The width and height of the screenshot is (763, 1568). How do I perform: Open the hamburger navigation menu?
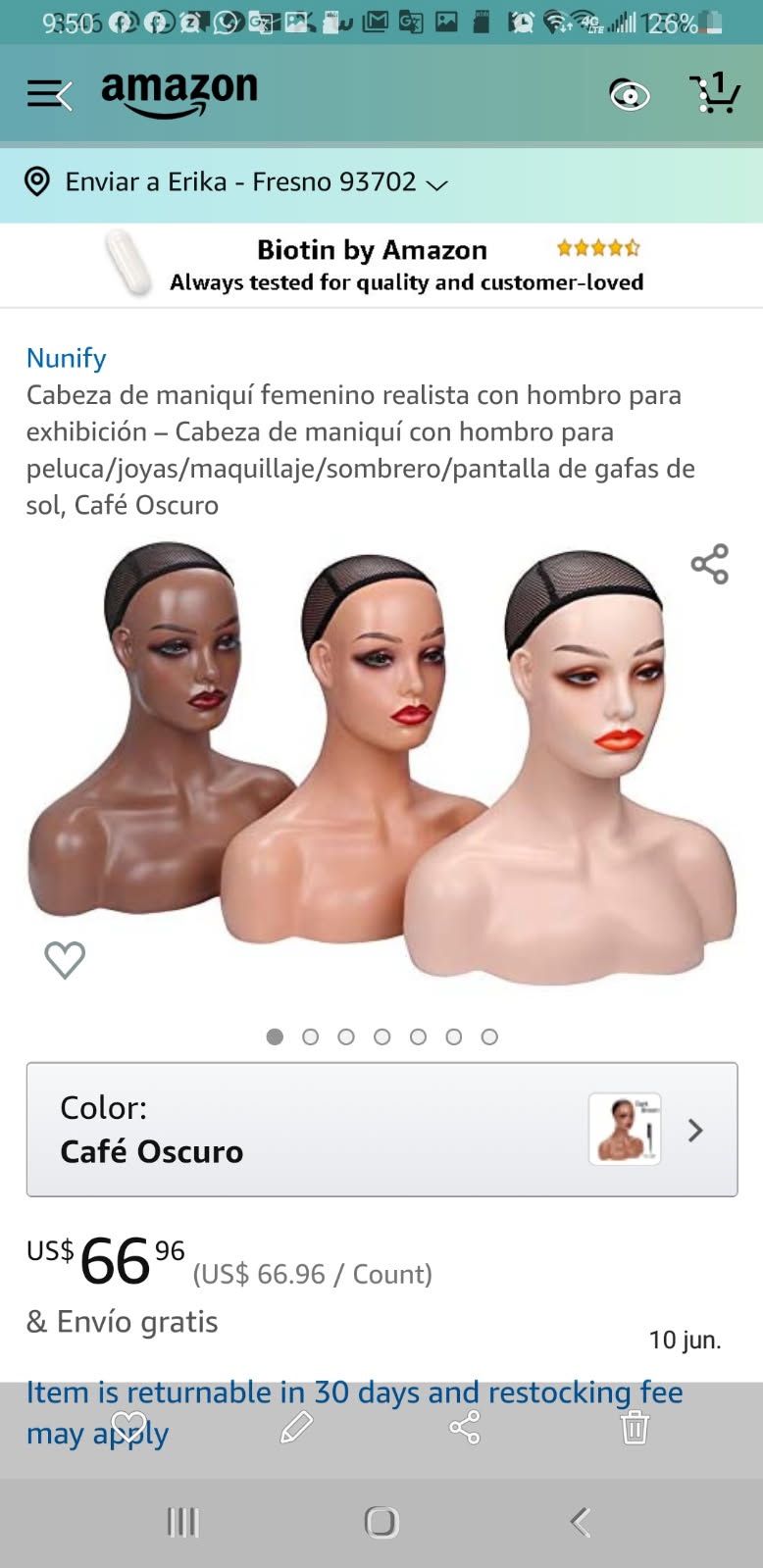pyautogui.click(x=49, y=94)
